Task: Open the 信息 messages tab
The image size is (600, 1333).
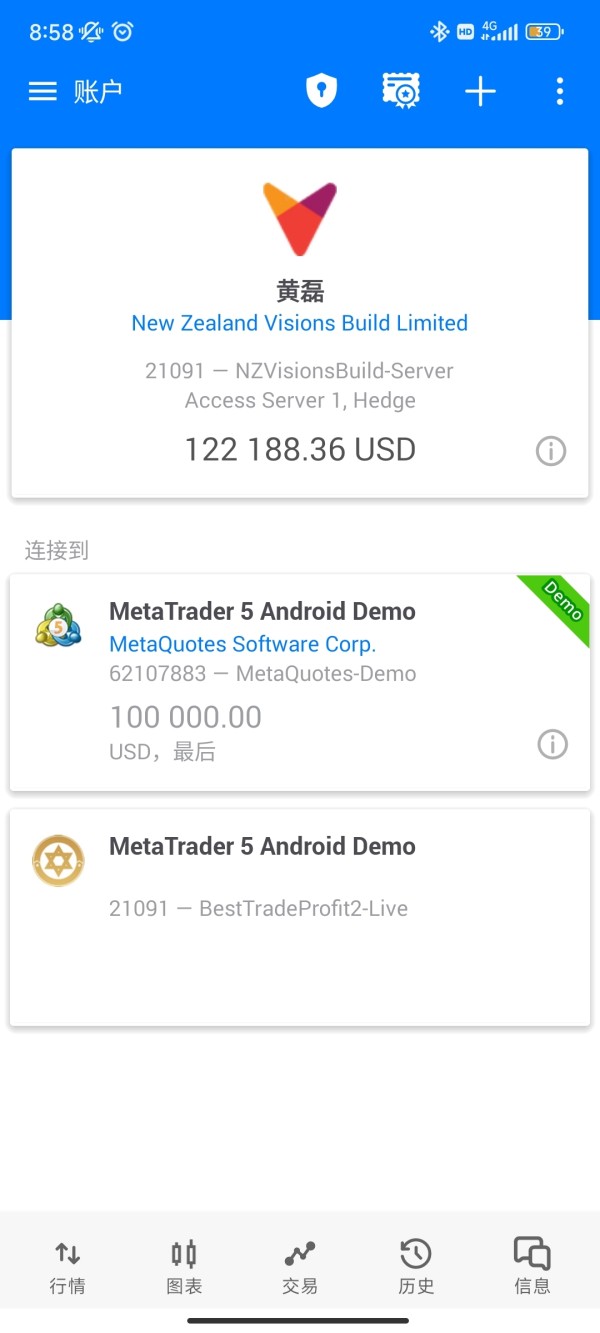Action: click(532, 1267)
